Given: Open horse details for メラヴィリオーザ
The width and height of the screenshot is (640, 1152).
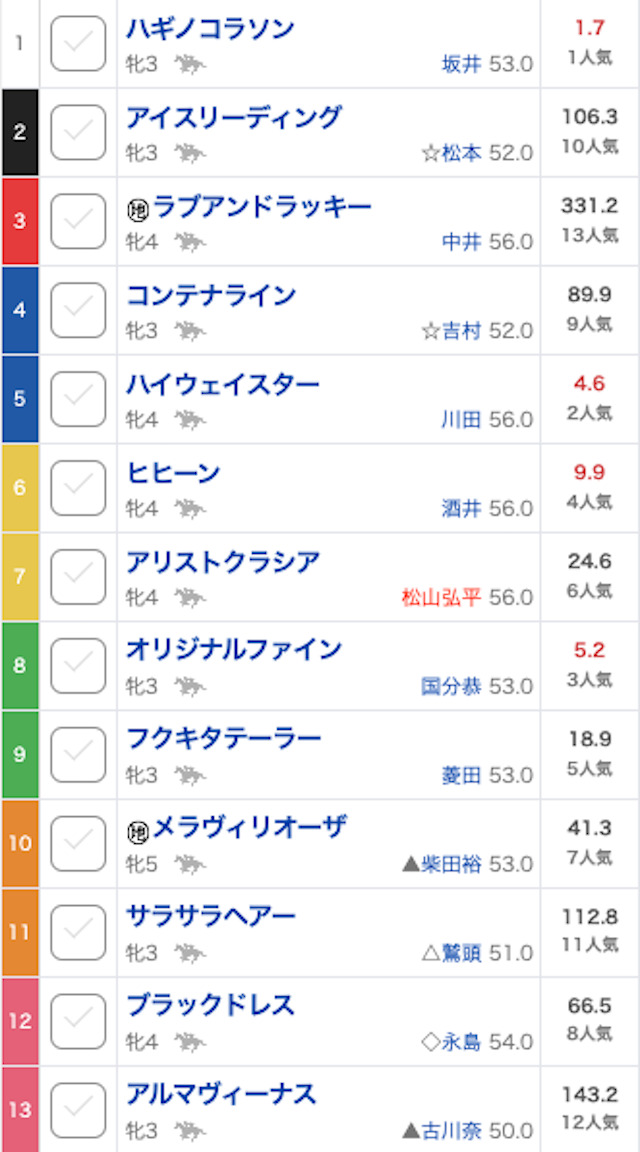Looking at the screenshot, I should [x=249, y=828].
